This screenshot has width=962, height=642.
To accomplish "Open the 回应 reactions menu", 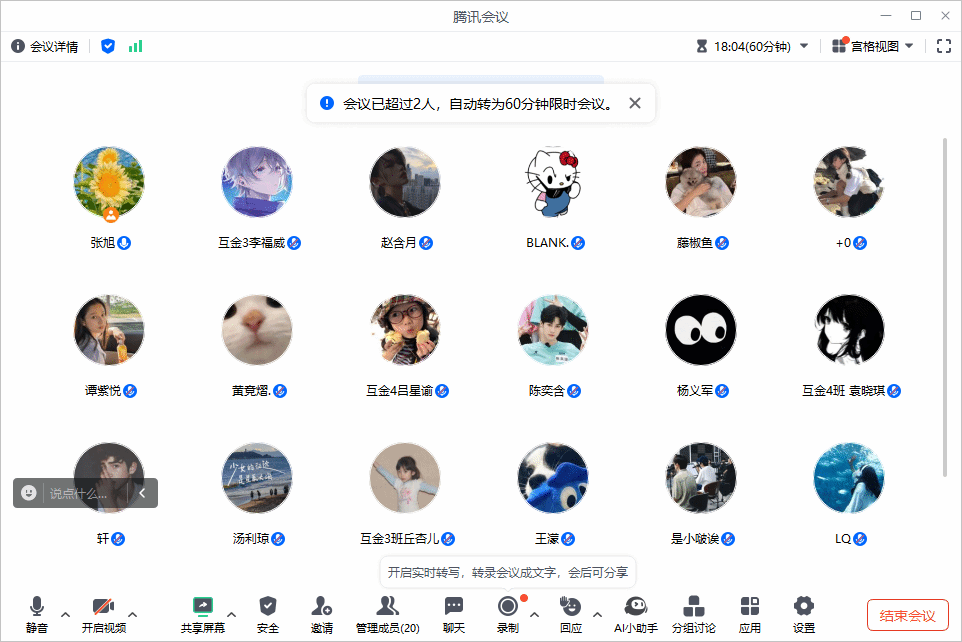I will tap(571, 613).
